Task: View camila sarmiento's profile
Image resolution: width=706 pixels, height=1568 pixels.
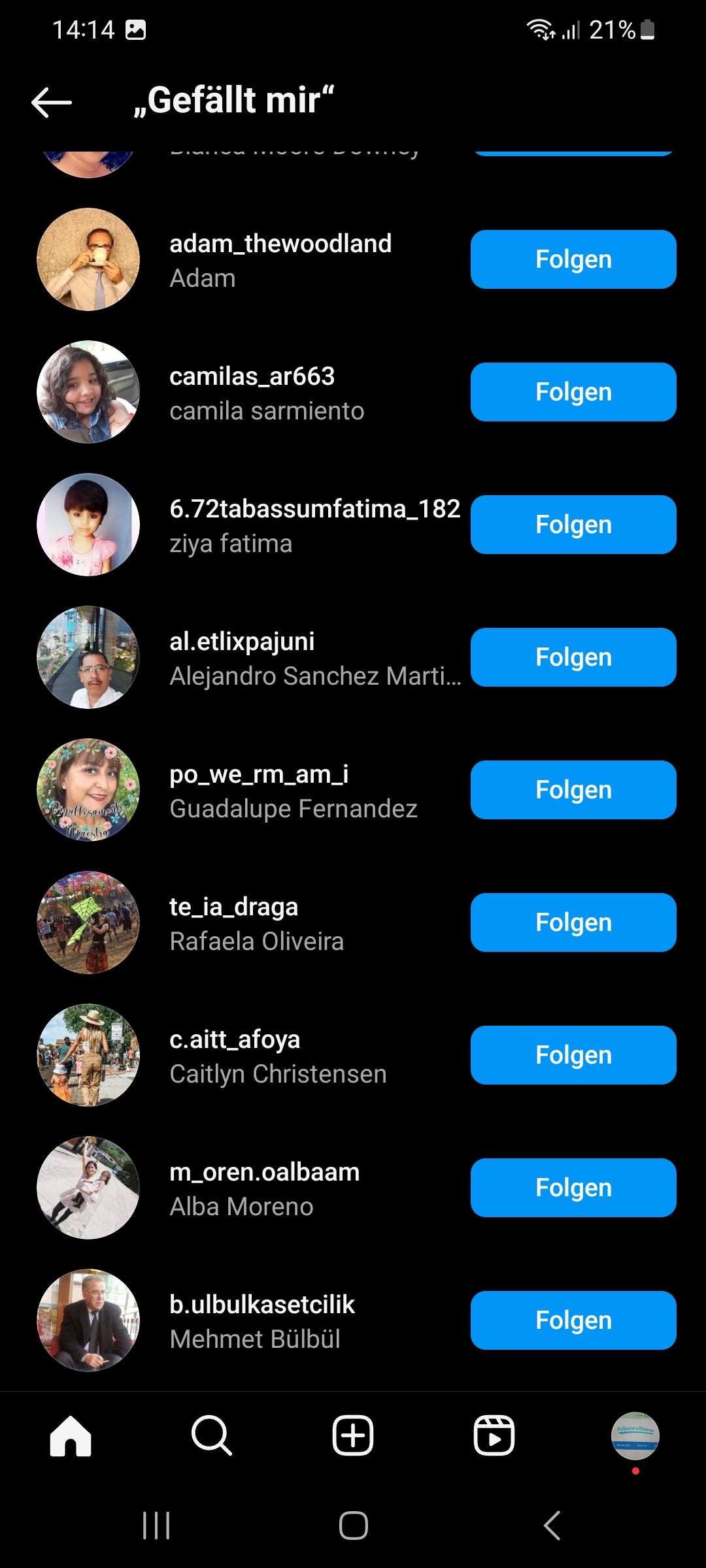Action: tap(266, 411)
